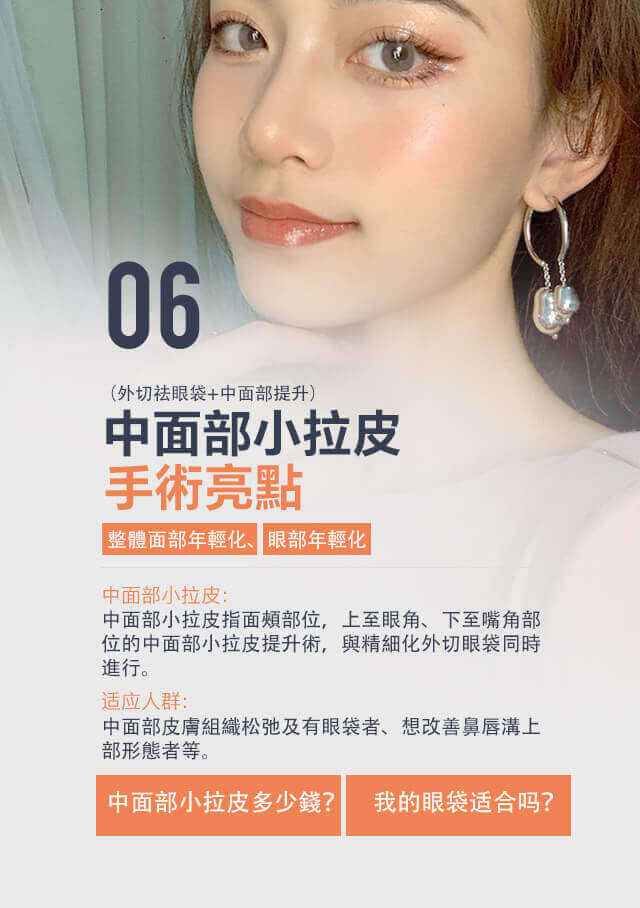This screenshot has height=908, width=640.
Task: Tap the 中面部小拉皮多少錢? button
Action: click(x=219, y=804)
